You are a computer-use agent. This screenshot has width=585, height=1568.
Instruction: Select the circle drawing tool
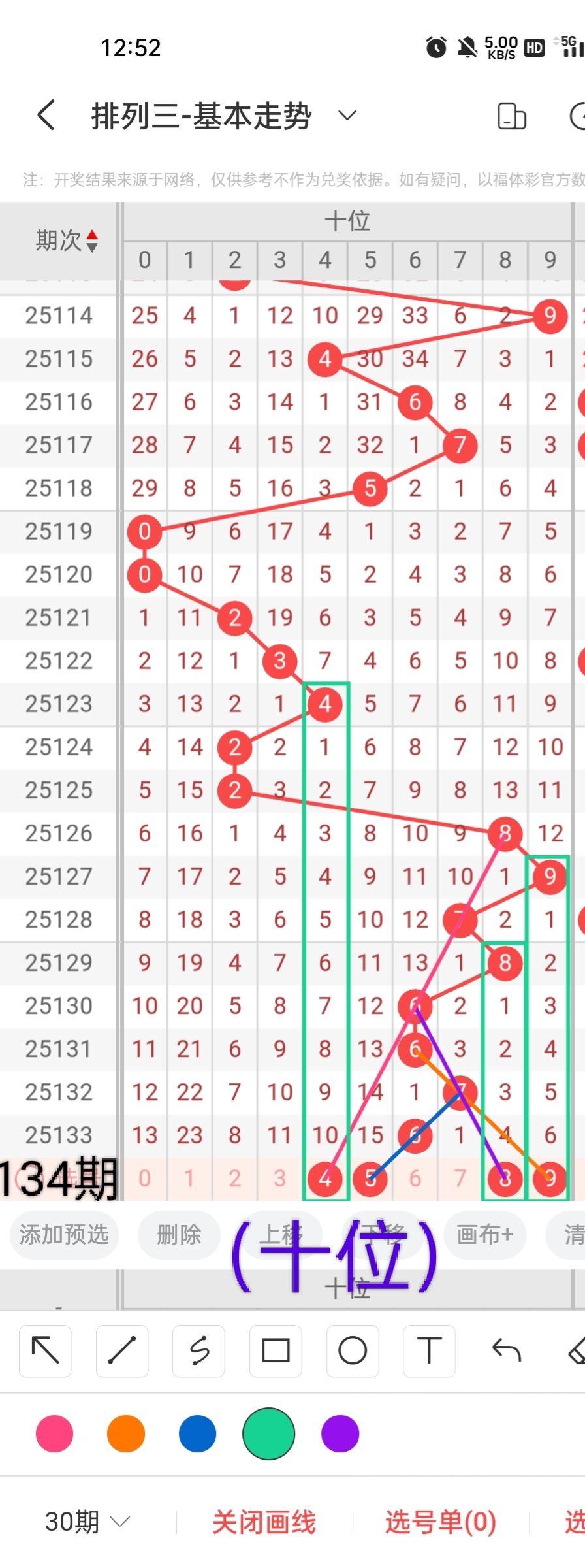pyautogui.click(x=353, y=1350)
